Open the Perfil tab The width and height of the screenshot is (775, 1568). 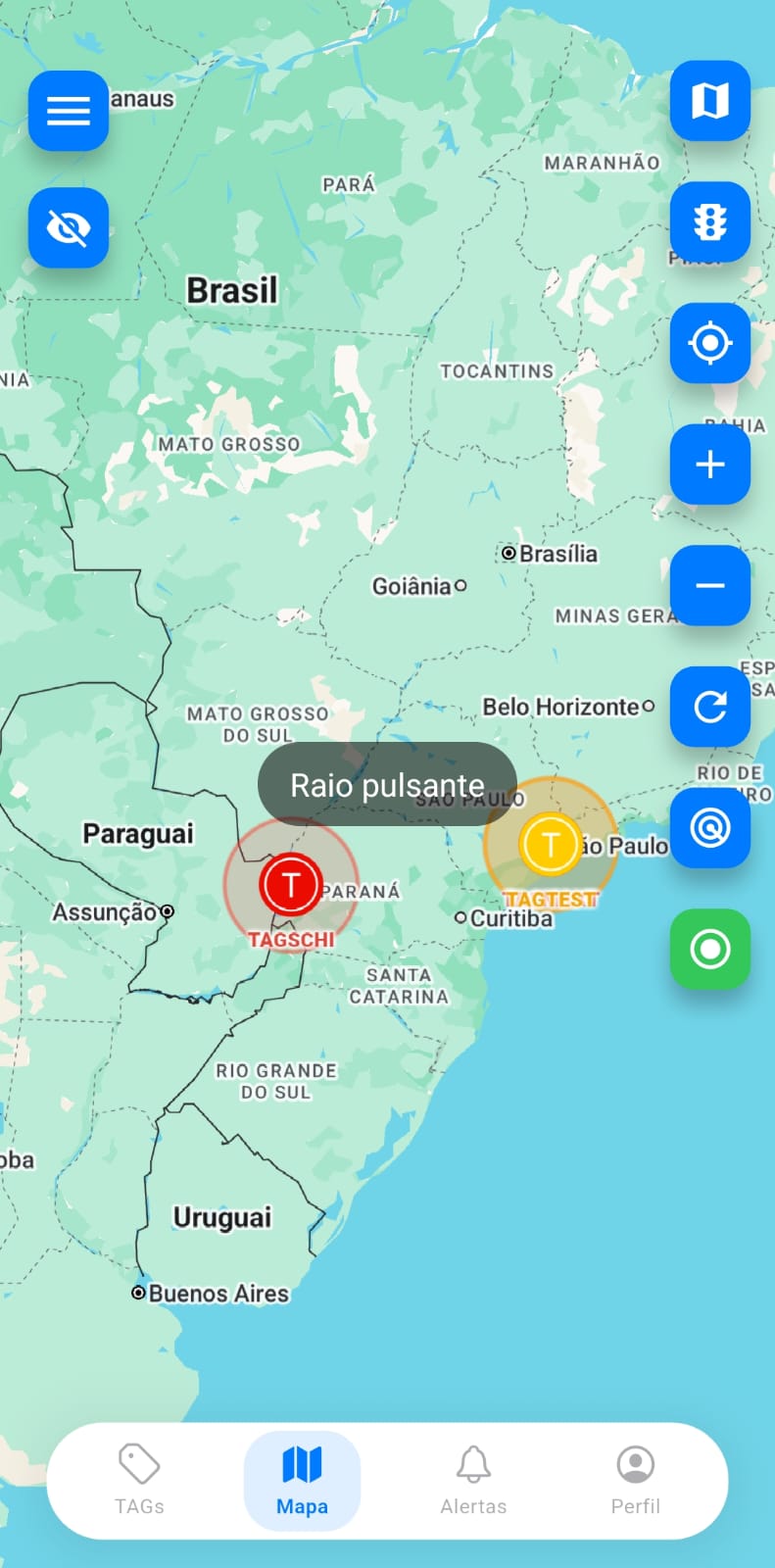635,1480
